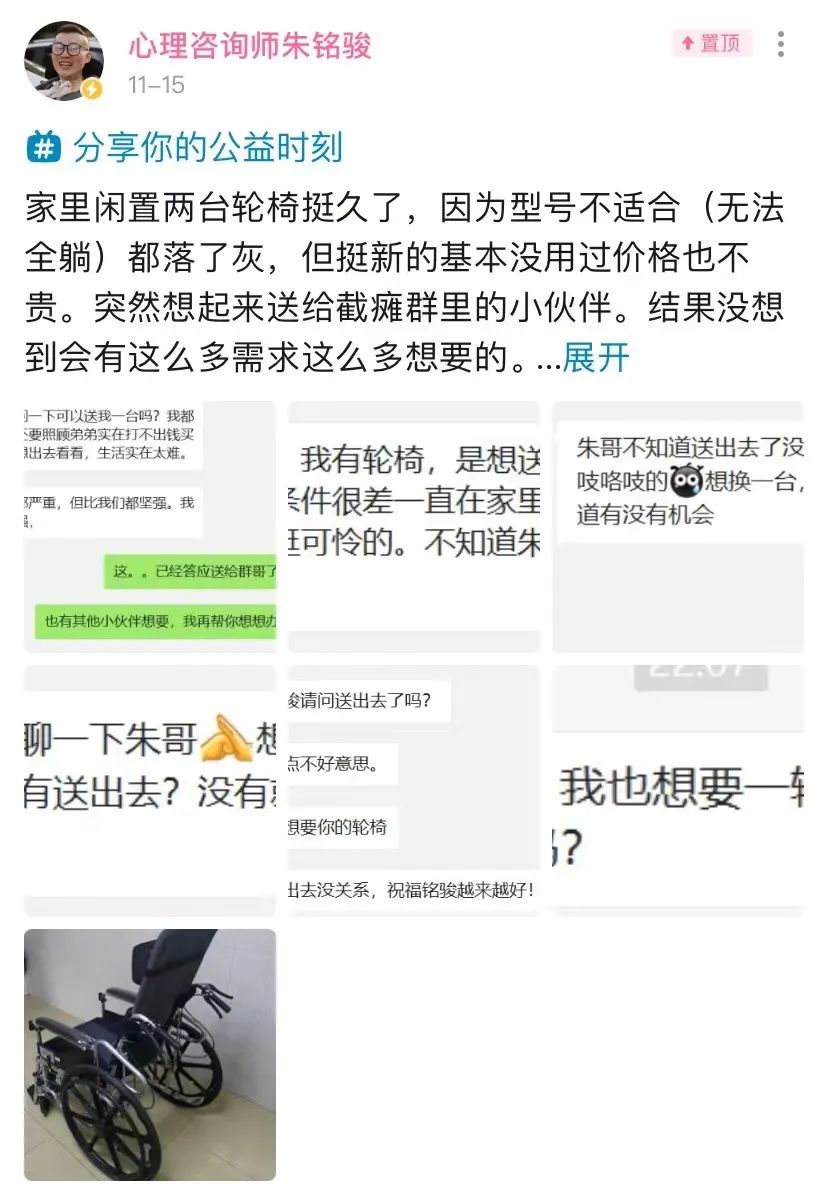
Task: Open 心理咨询师朱铭骏's profile avatar
Action: coord(63,61)
